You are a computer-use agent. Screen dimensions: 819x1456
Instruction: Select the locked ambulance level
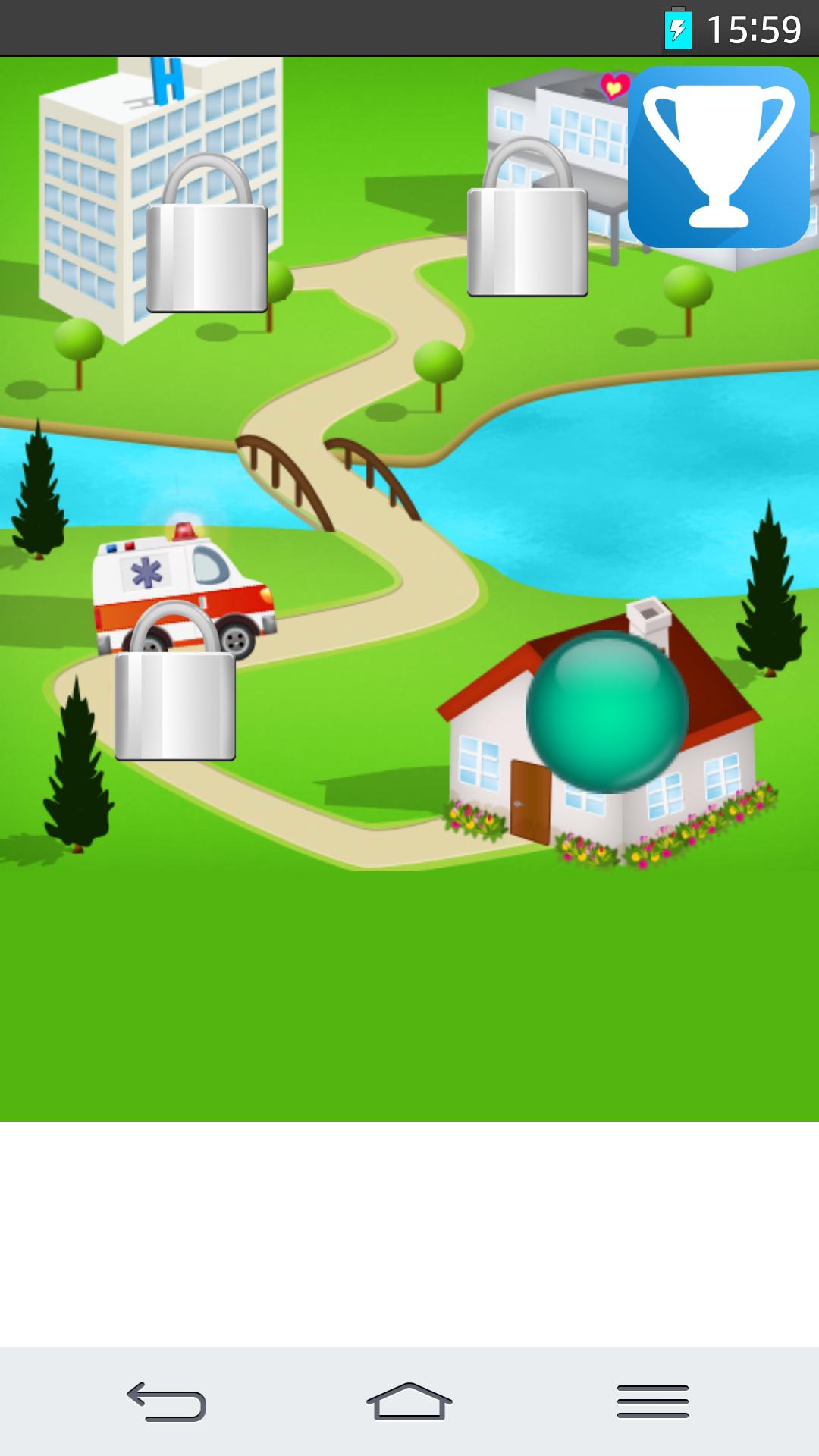[x=175, y=682]
